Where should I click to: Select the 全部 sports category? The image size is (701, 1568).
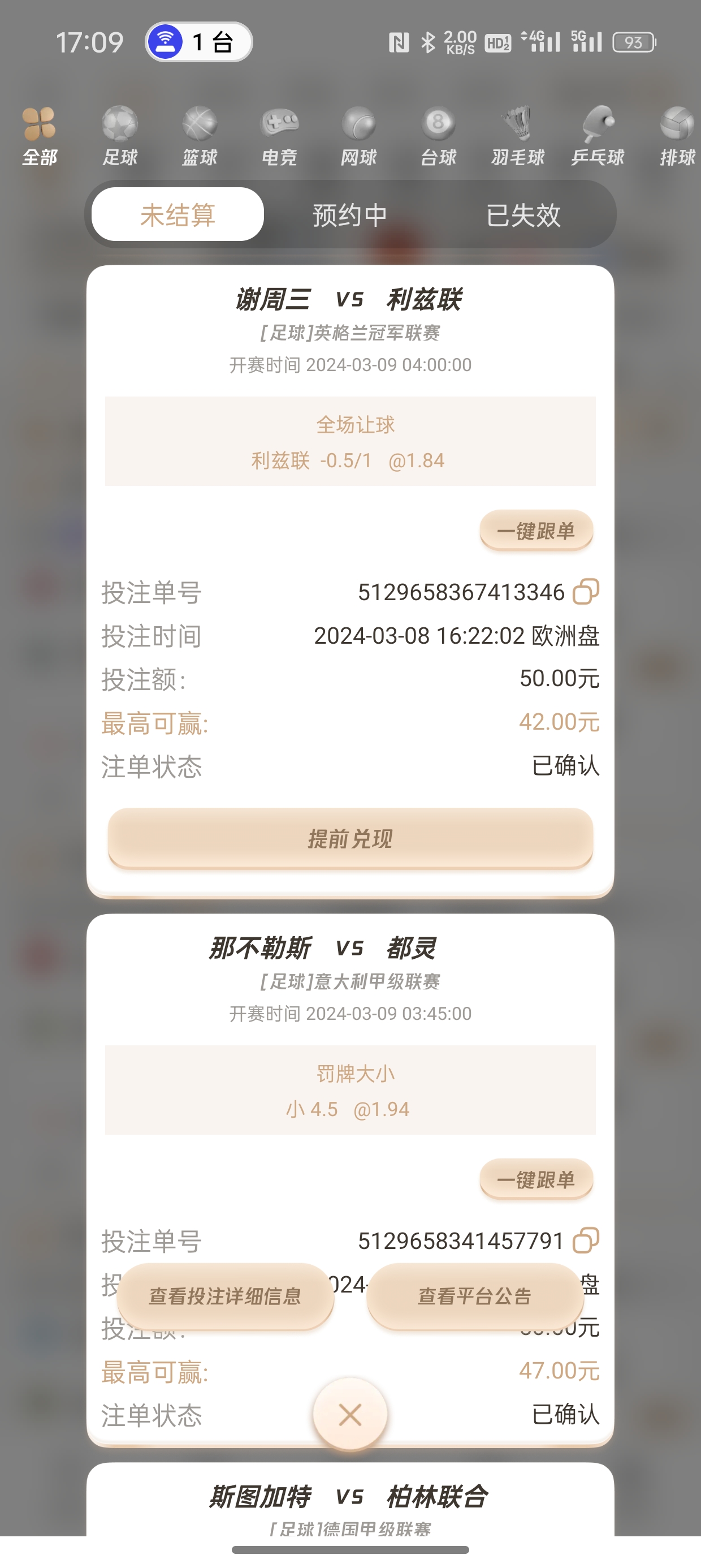(40, 136)
